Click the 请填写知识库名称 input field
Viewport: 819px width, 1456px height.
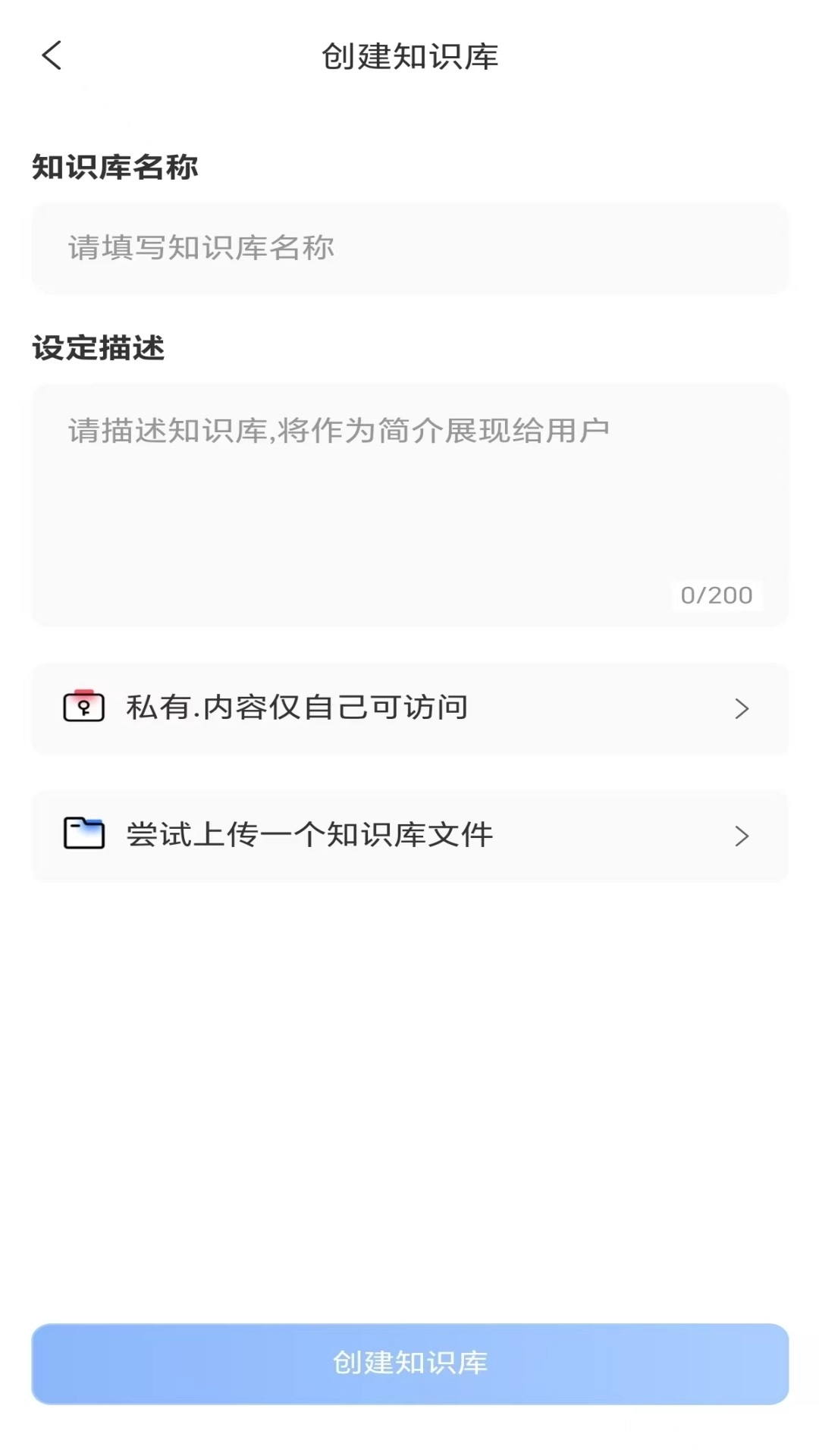tap(409, 247)
